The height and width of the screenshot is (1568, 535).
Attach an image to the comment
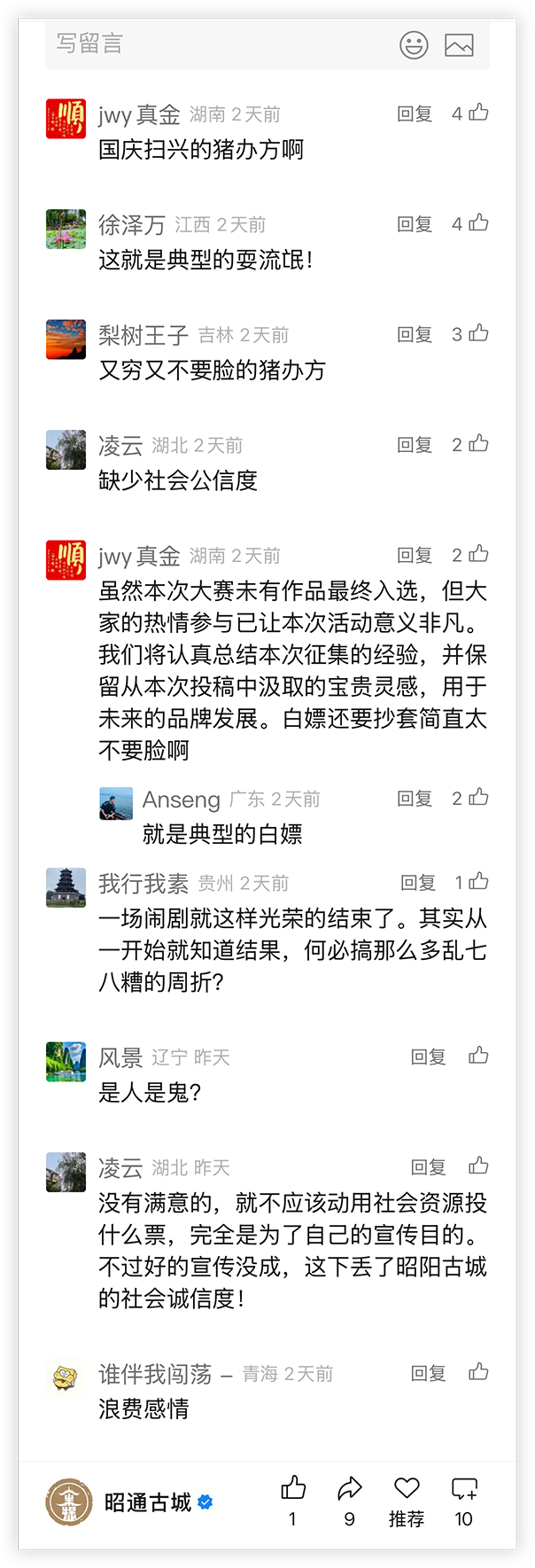459,44
